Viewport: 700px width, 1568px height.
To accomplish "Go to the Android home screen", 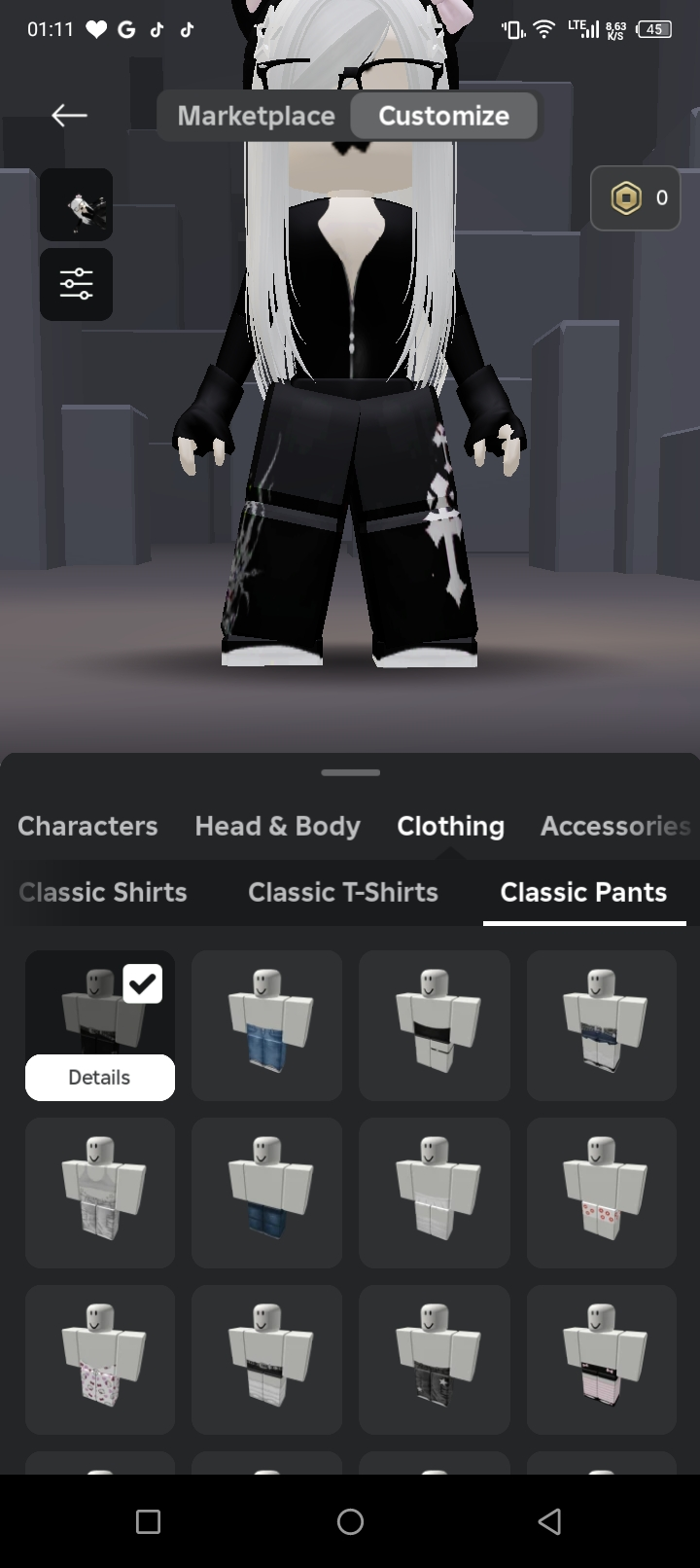I will tap(350, 1521).
